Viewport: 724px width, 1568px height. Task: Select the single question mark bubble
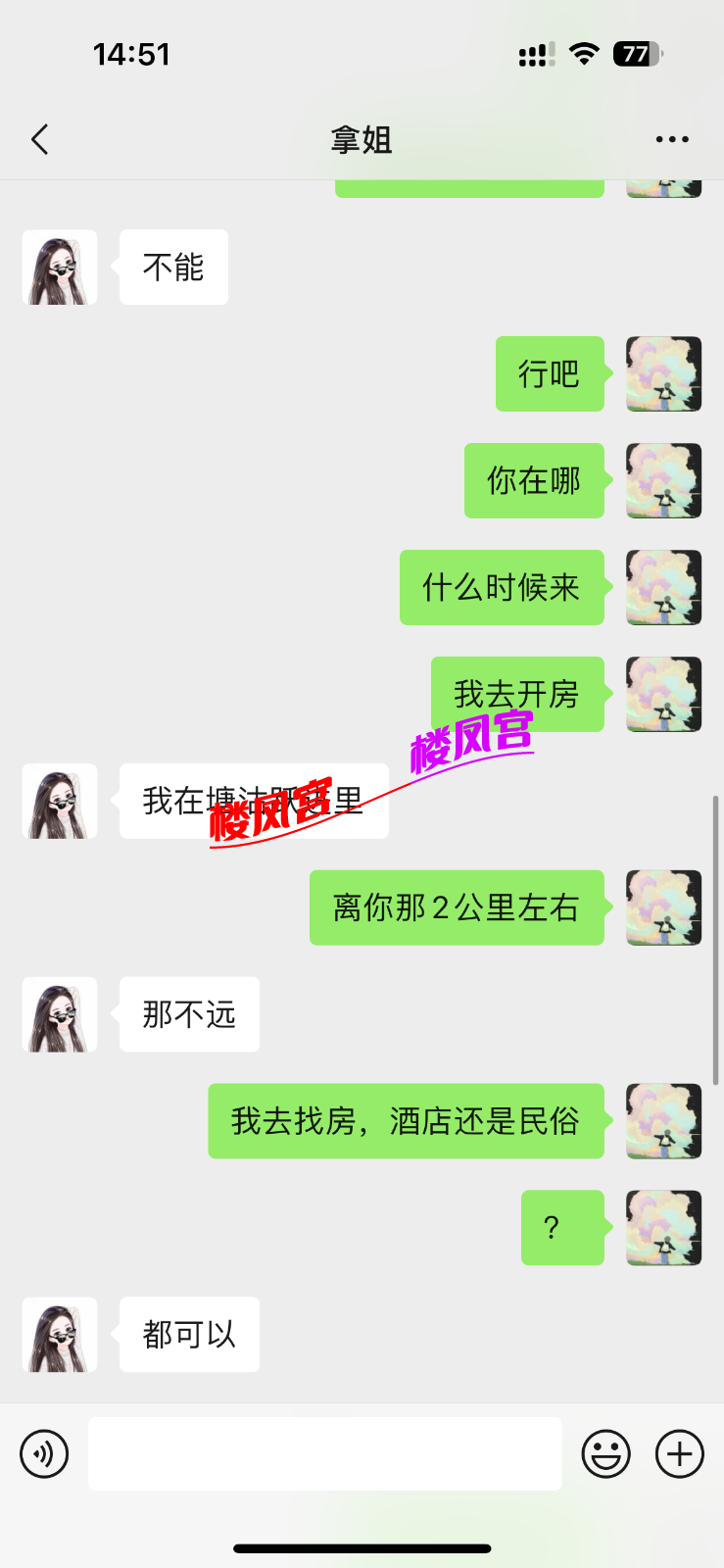pos(562,1228)
